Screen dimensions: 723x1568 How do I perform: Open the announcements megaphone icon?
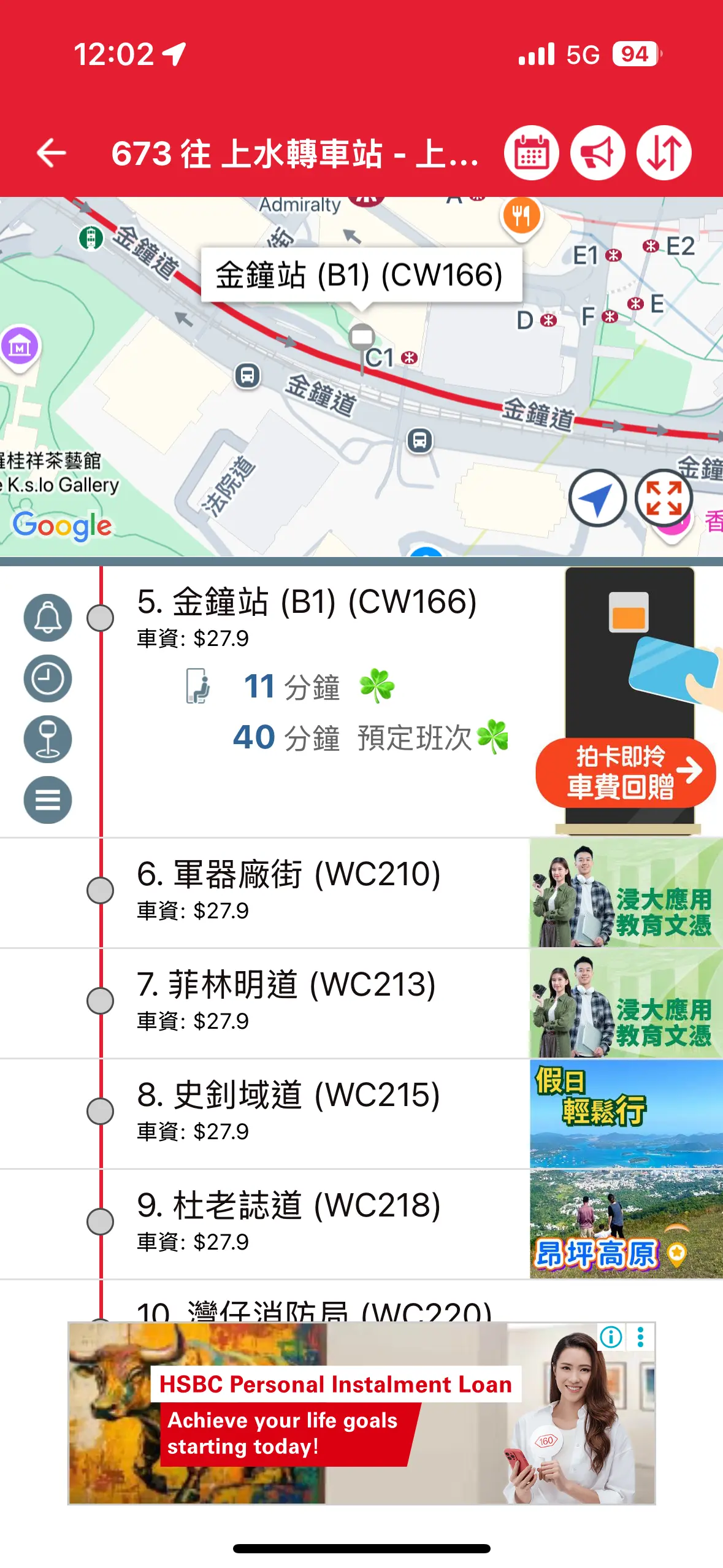pyautogui.click(x=597, y=153)
